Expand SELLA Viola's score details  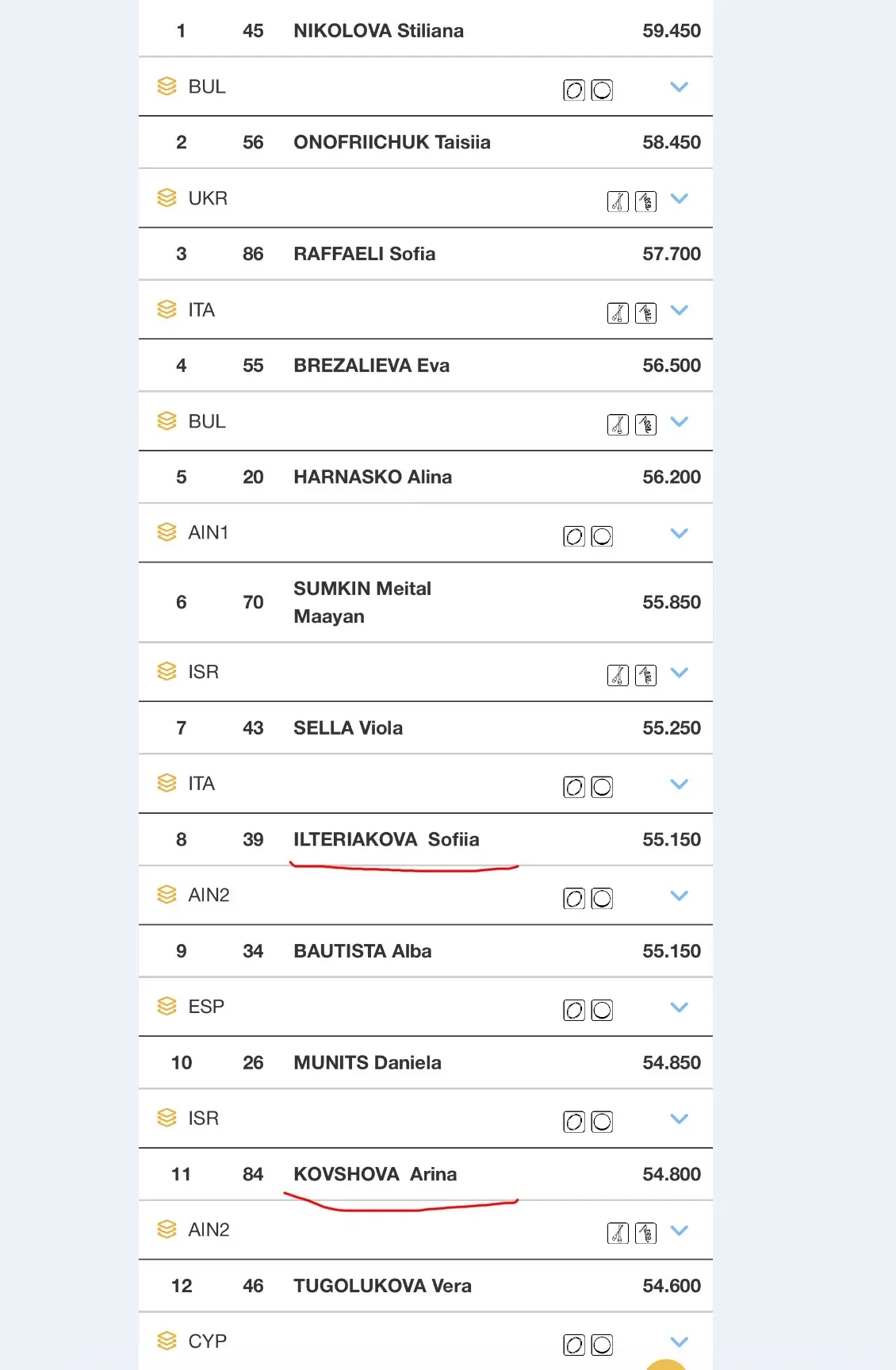pos(679,784)
